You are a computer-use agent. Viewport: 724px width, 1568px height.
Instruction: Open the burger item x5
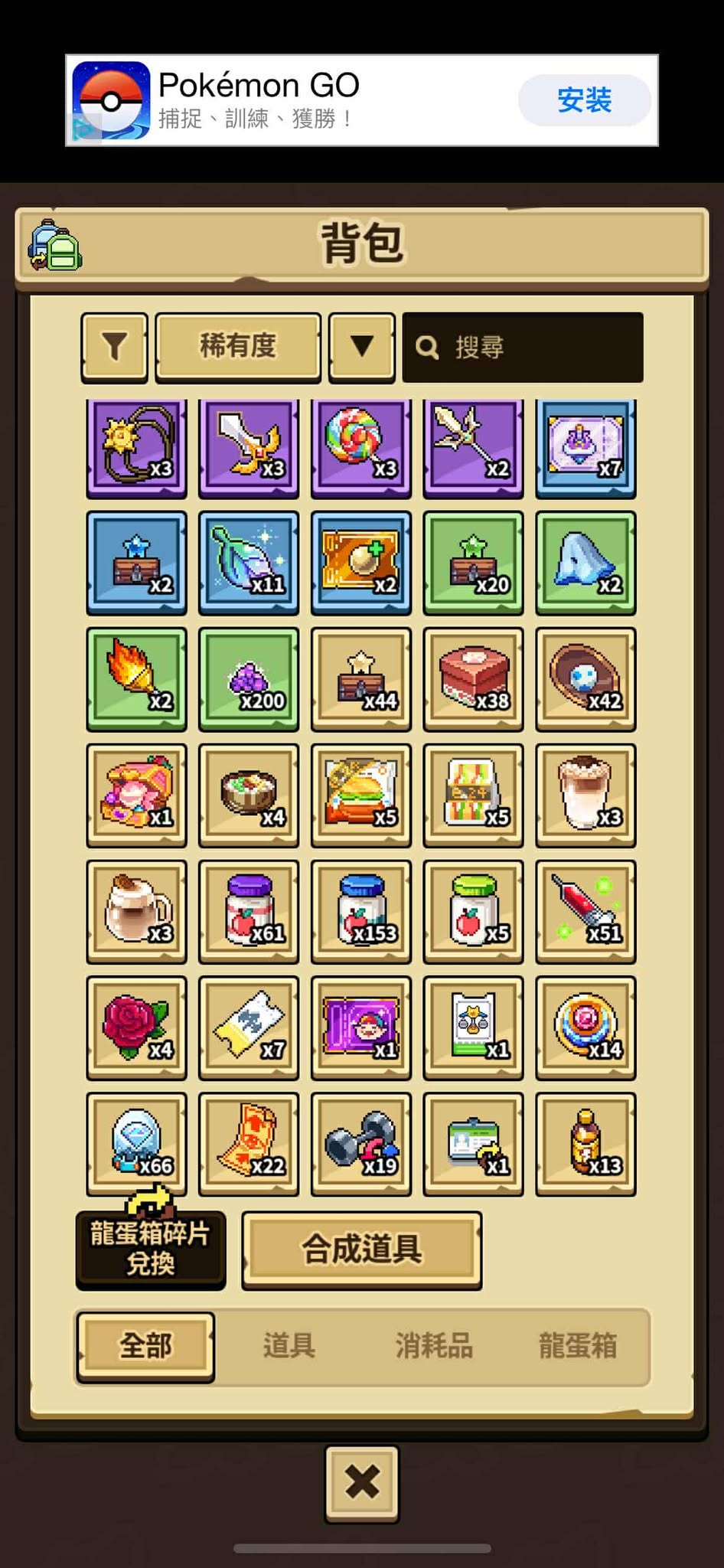(360, 795)
